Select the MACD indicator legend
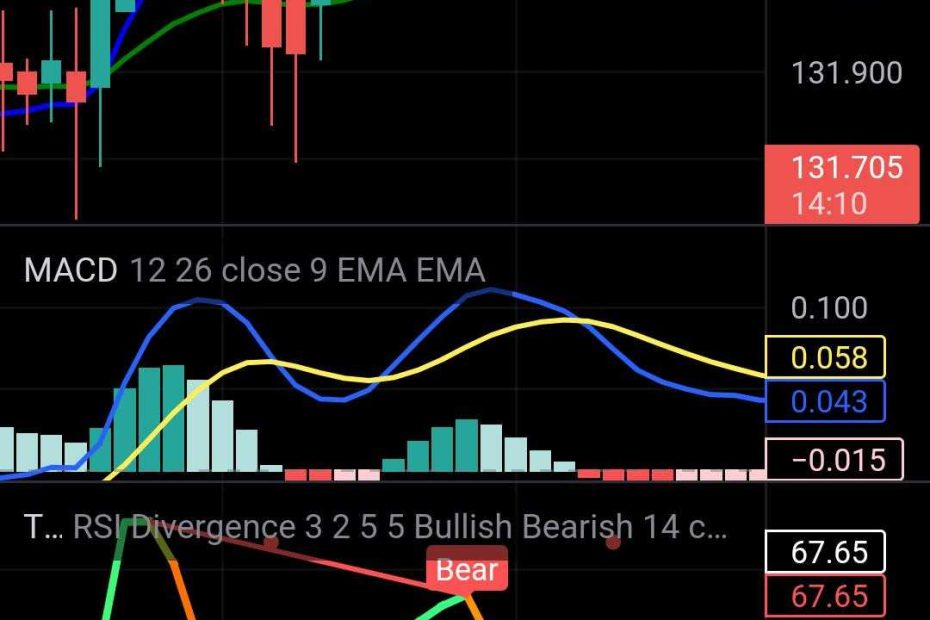Image resolution: width=930 pixels, height=620 pixels. (x=254, y=270)
